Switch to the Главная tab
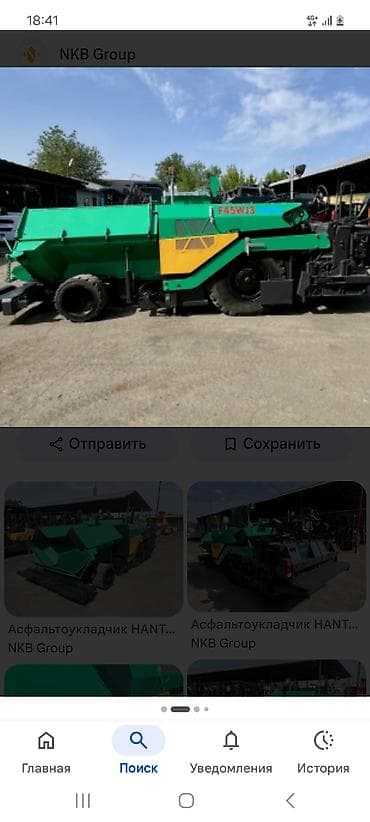The width and height of the screenshot is (370, 822). pos(46,753)
